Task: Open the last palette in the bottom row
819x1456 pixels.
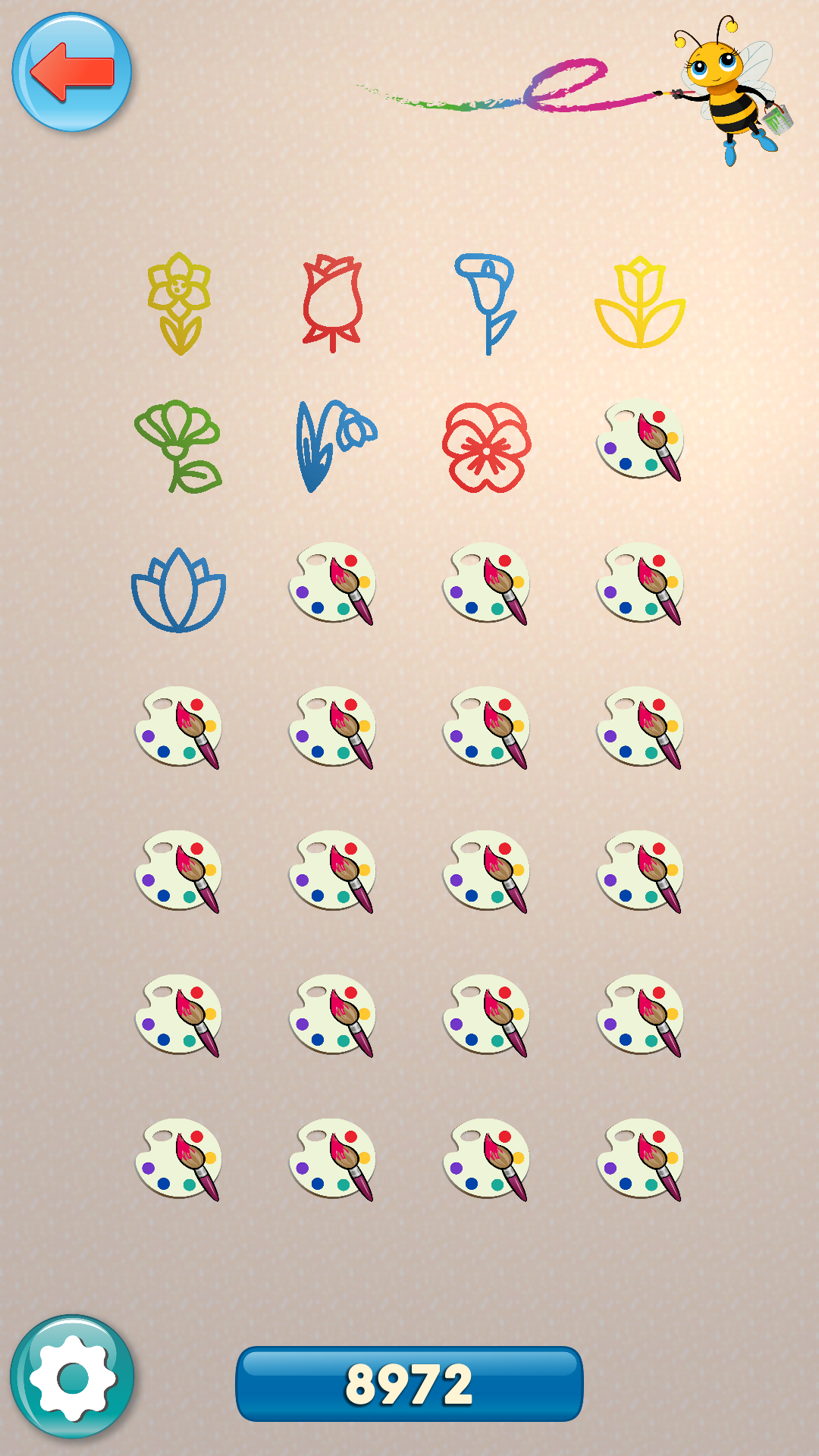Action: point(645,1160)
